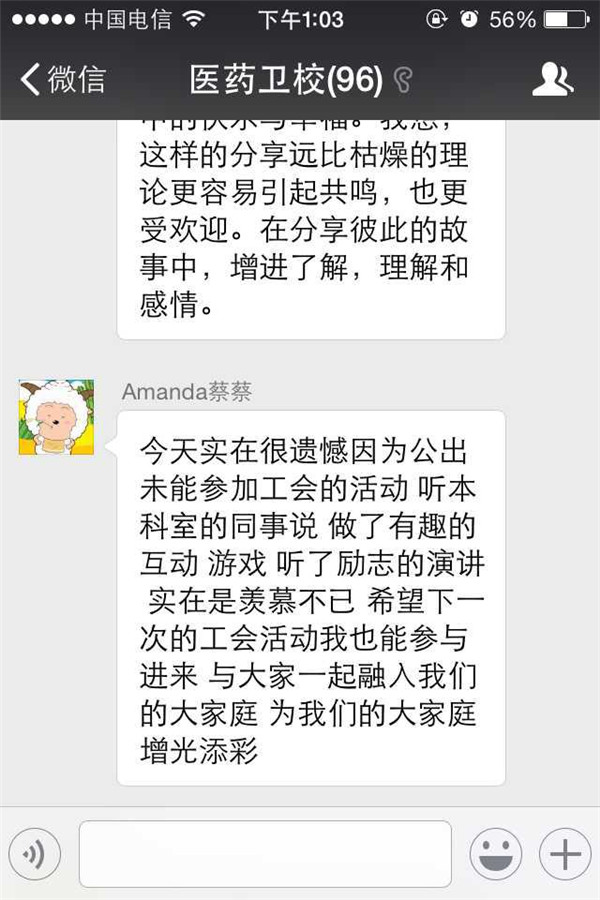Screen dimensions: 600x900
Task: Open Amanda蔡蔡's profile avatar
Action: click(x=56, y=417)
